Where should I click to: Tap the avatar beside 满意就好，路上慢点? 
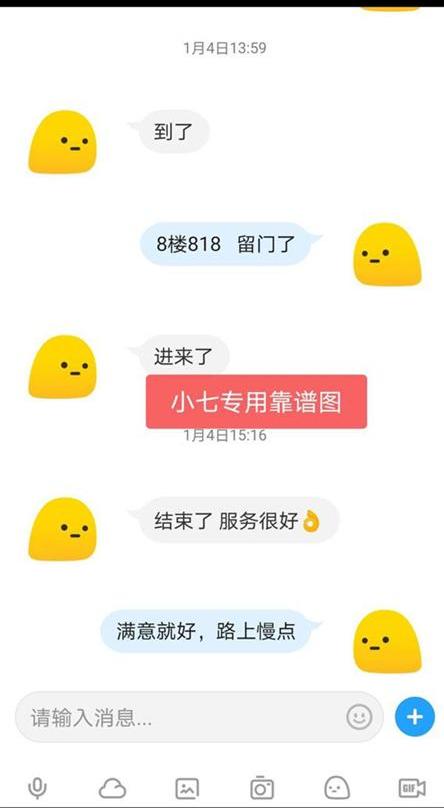(x=387, y=641)
